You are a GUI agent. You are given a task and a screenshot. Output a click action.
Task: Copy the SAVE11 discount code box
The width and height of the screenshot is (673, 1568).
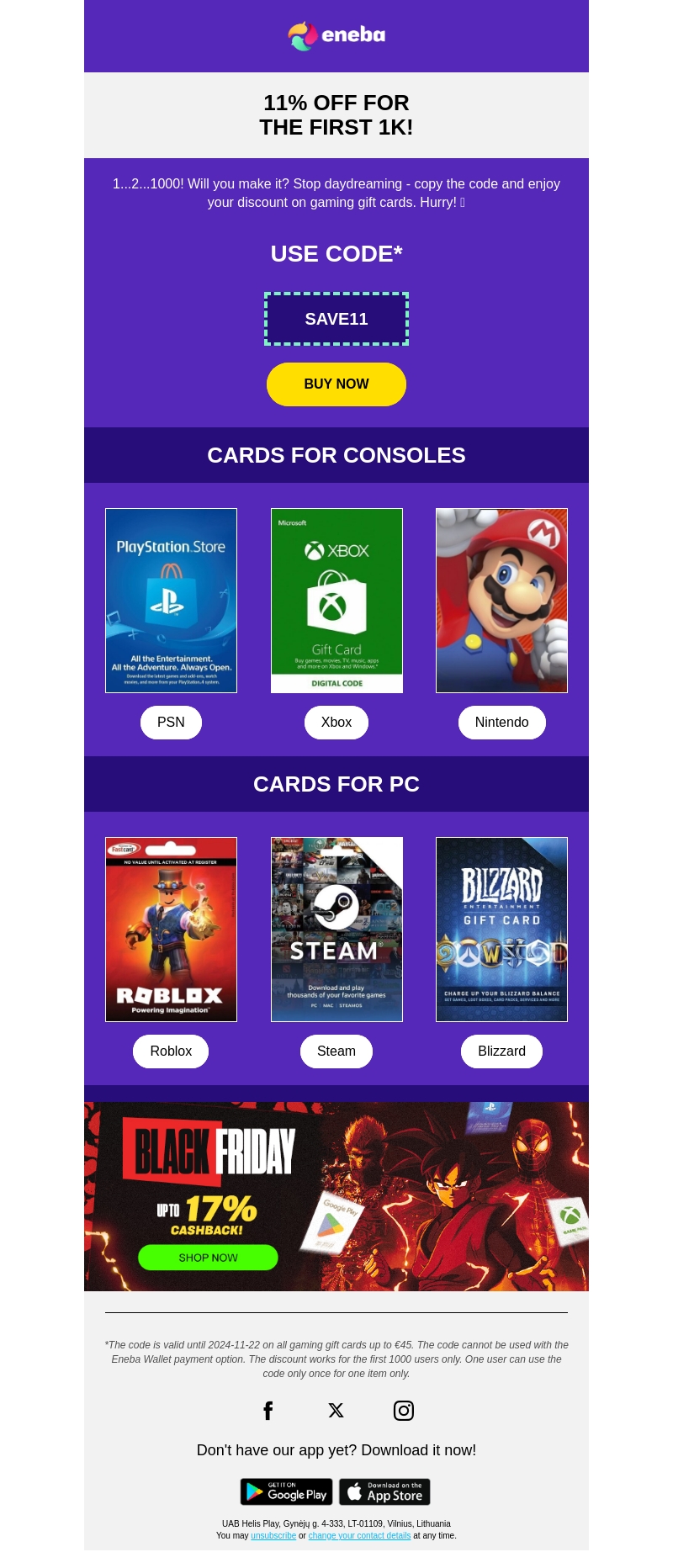[x=336, y=319]
